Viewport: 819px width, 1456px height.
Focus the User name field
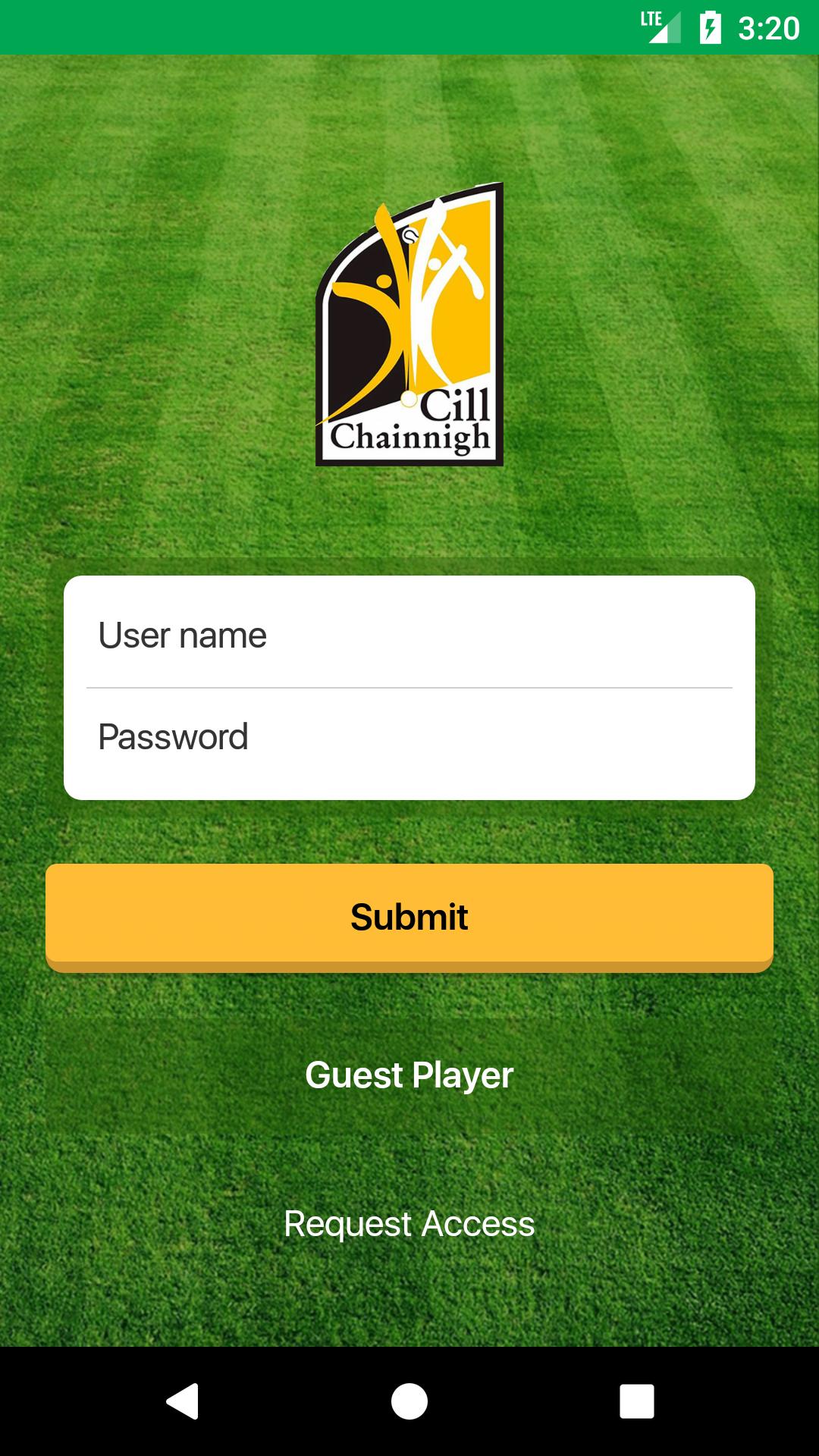point(409,635)
